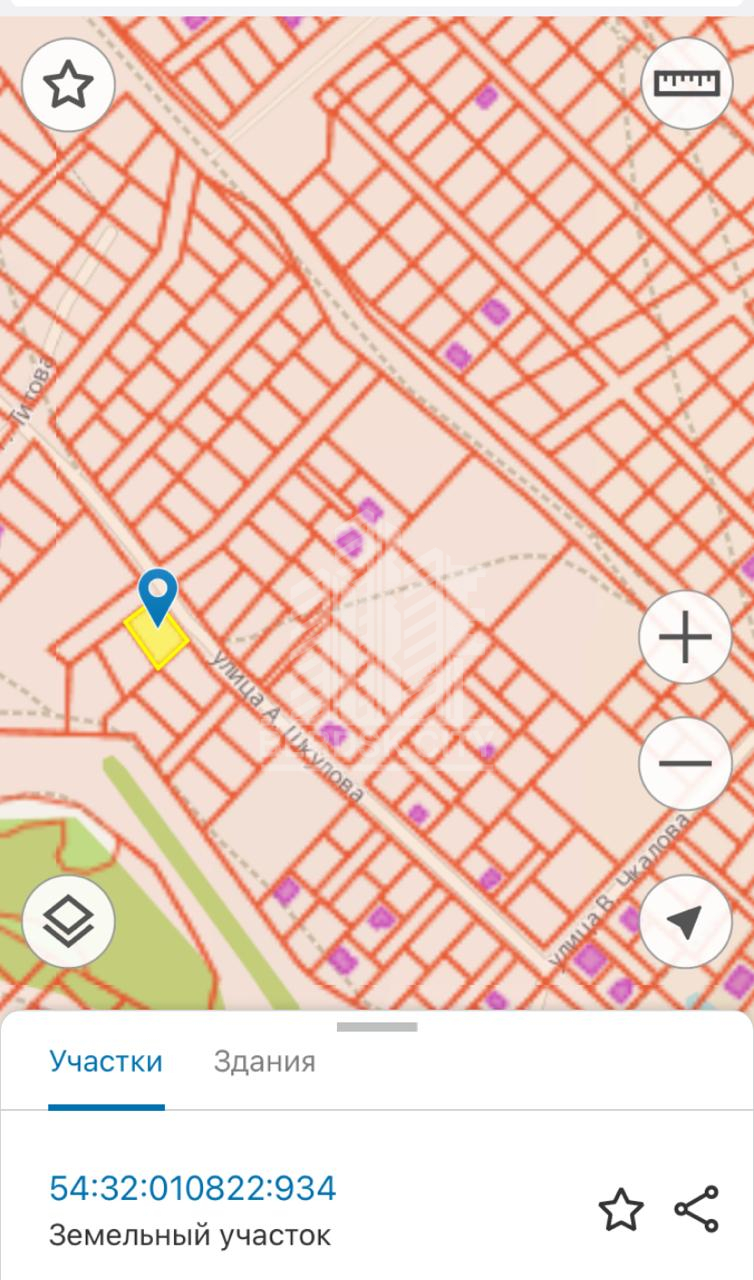The image size is (754, 1280).
Task: Activate the ruler measurement tool
Action: [x=686, y=83]
